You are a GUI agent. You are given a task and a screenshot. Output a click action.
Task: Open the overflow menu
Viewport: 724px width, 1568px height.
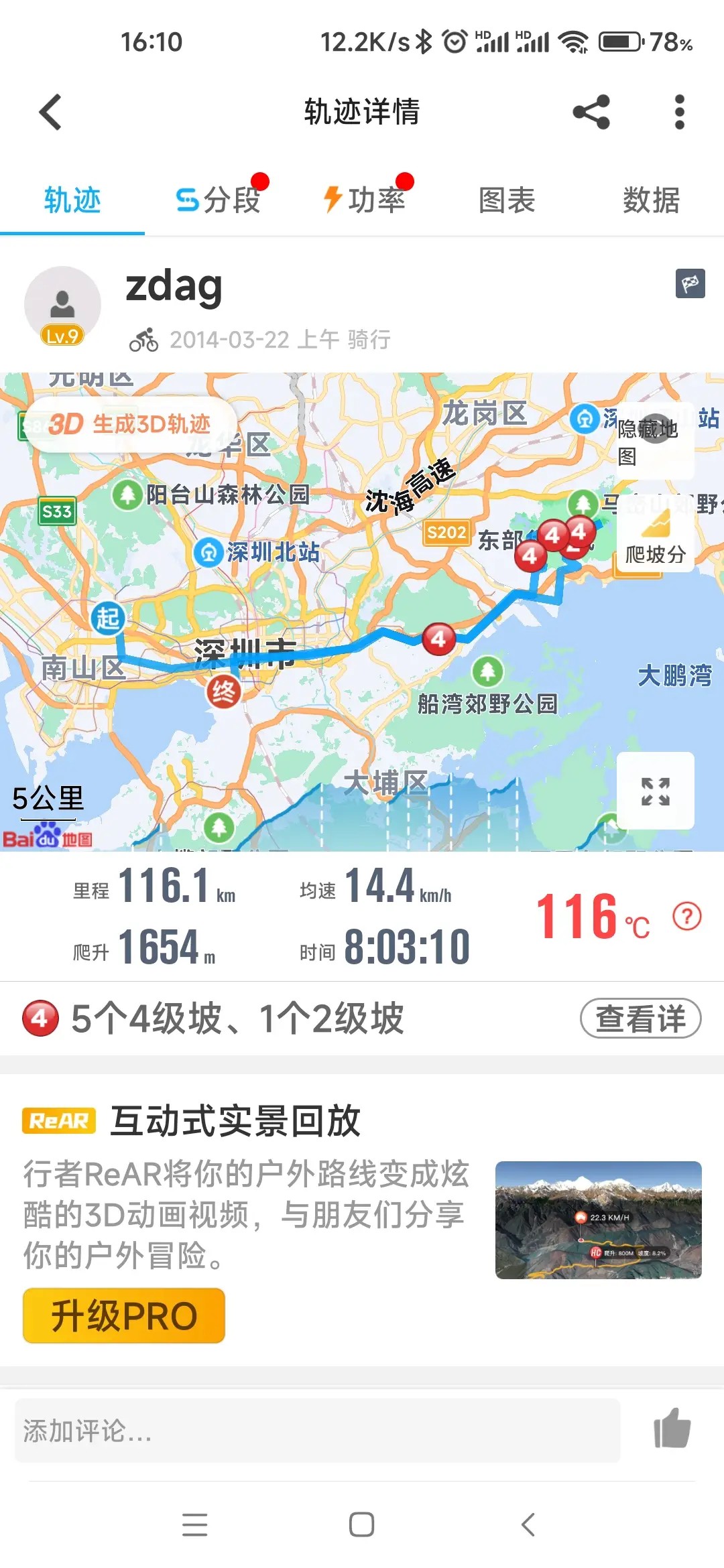[679, 112]
